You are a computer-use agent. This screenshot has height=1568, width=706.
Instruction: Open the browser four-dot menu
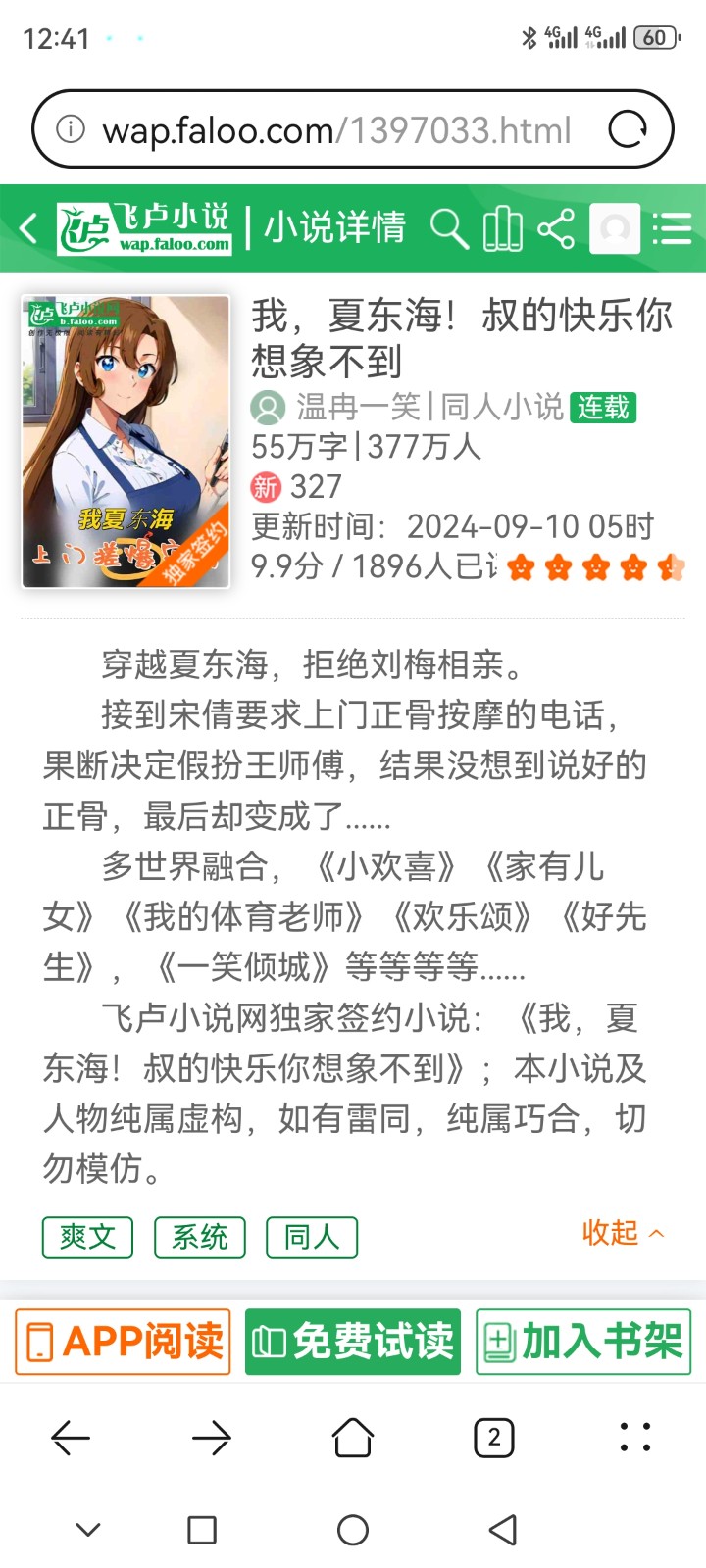click(x=635, y=1438)
